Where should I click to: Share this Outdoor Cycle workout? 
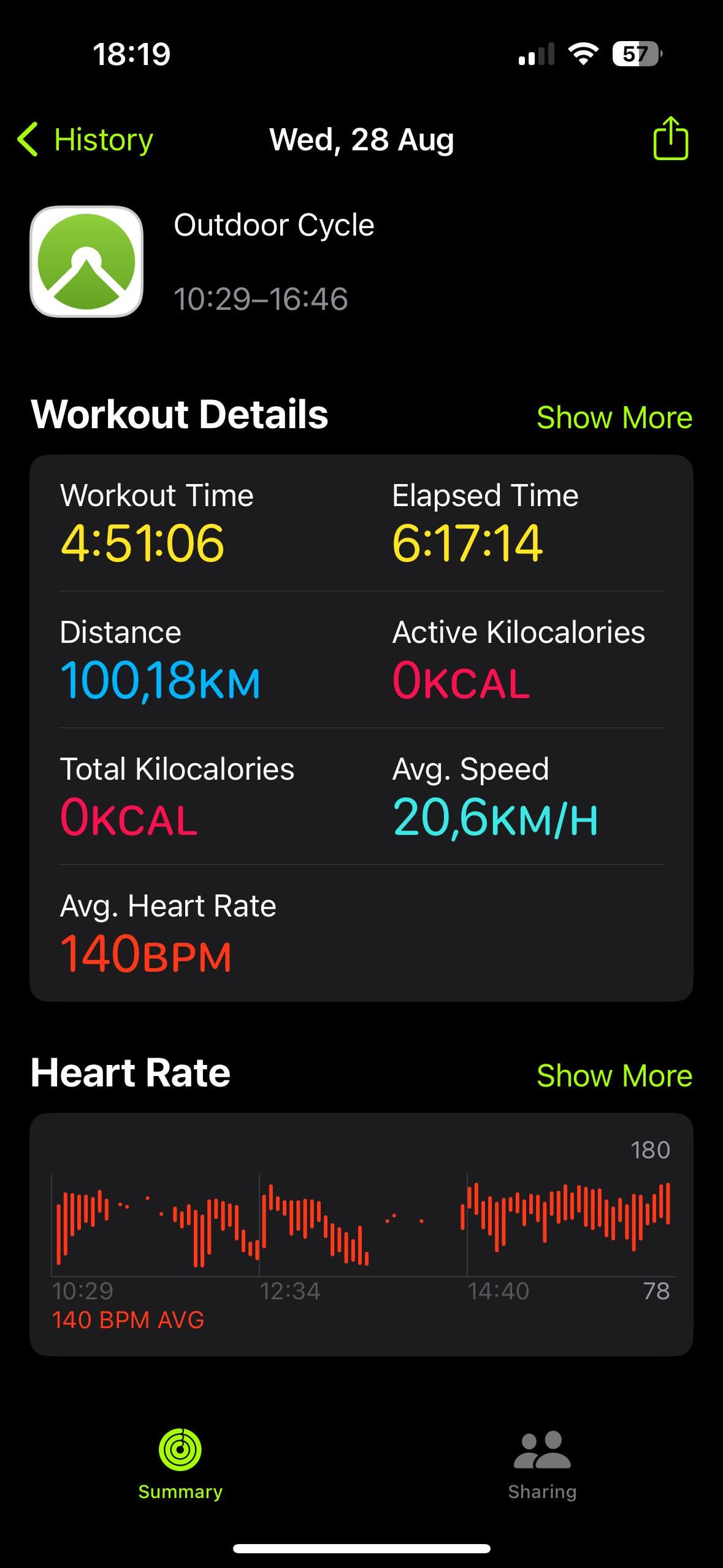pyautogui.click(x=670, y=138)
